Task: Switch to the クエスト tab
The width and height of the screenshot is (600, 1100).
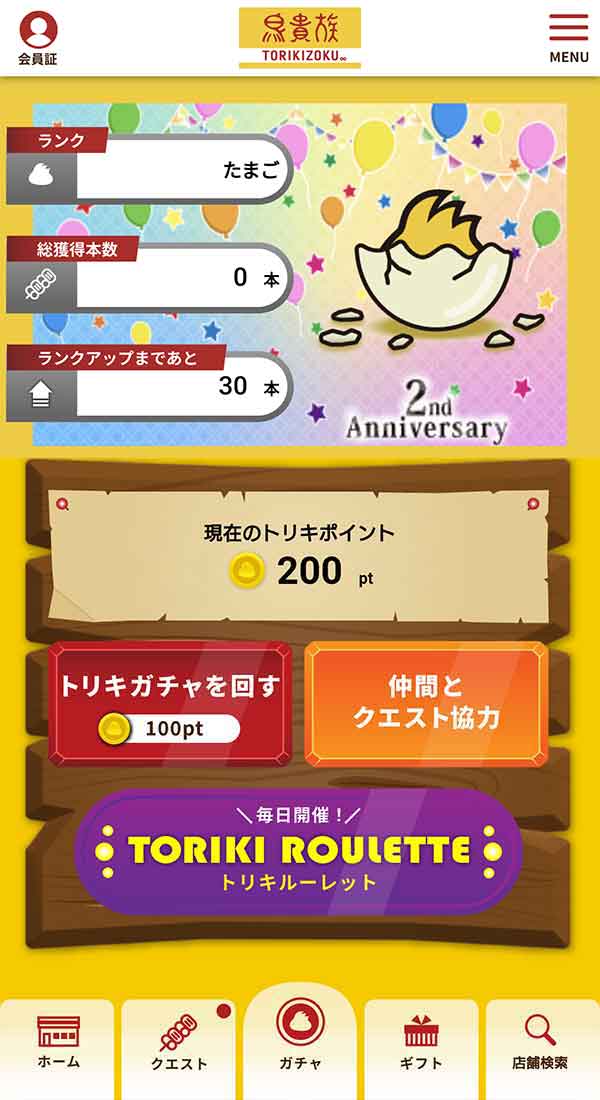Action: point(179,1045)
